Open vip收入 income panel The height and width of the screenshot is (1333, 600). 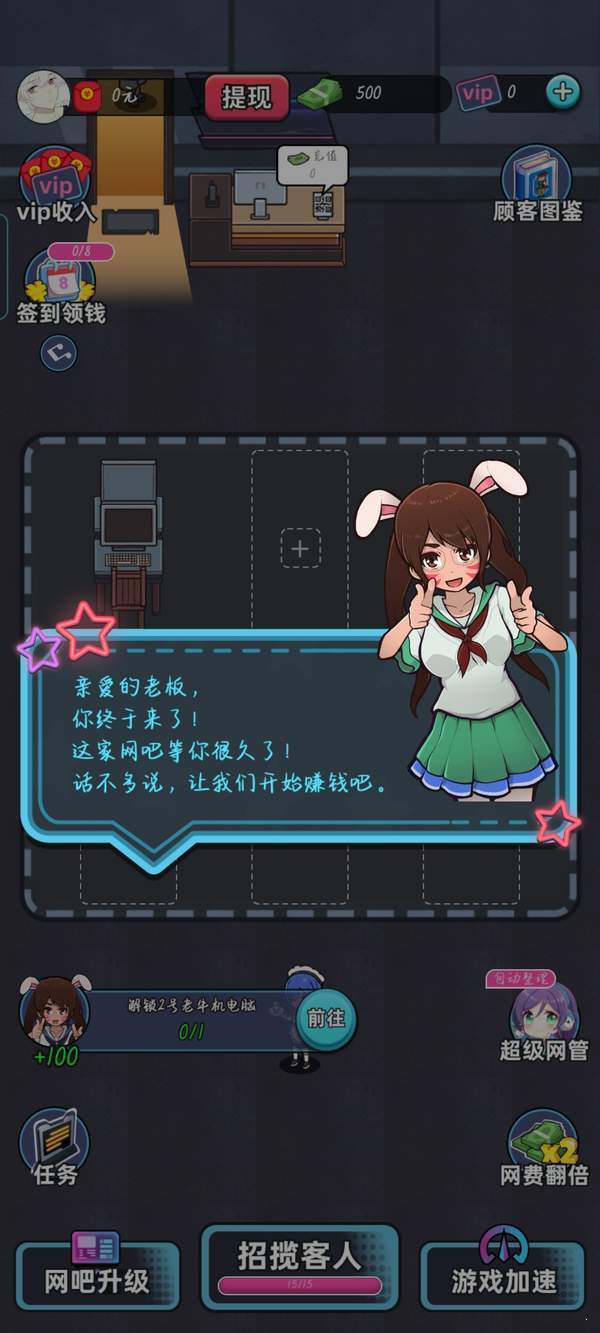56,186
